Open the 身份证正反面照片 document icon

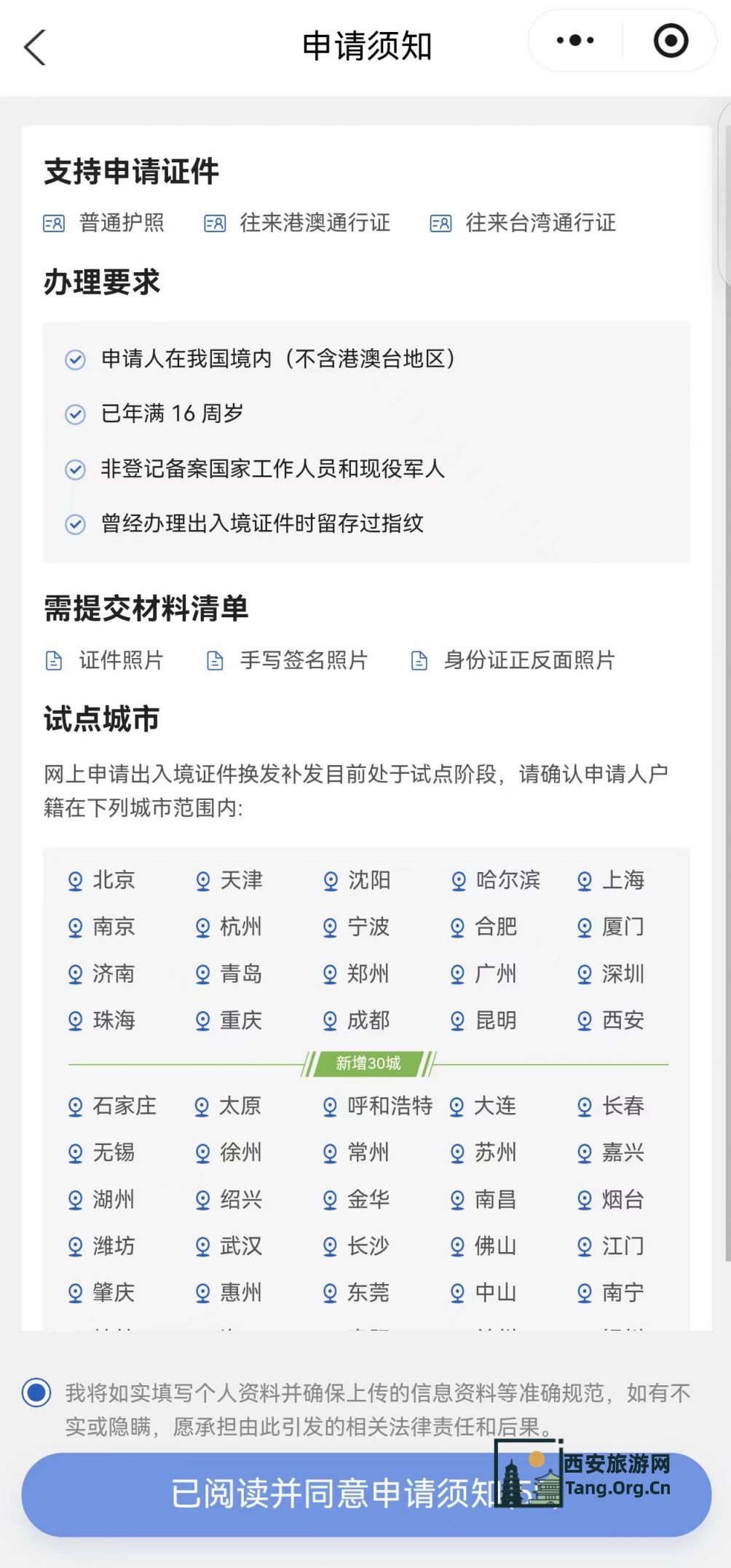coord(419,661)
